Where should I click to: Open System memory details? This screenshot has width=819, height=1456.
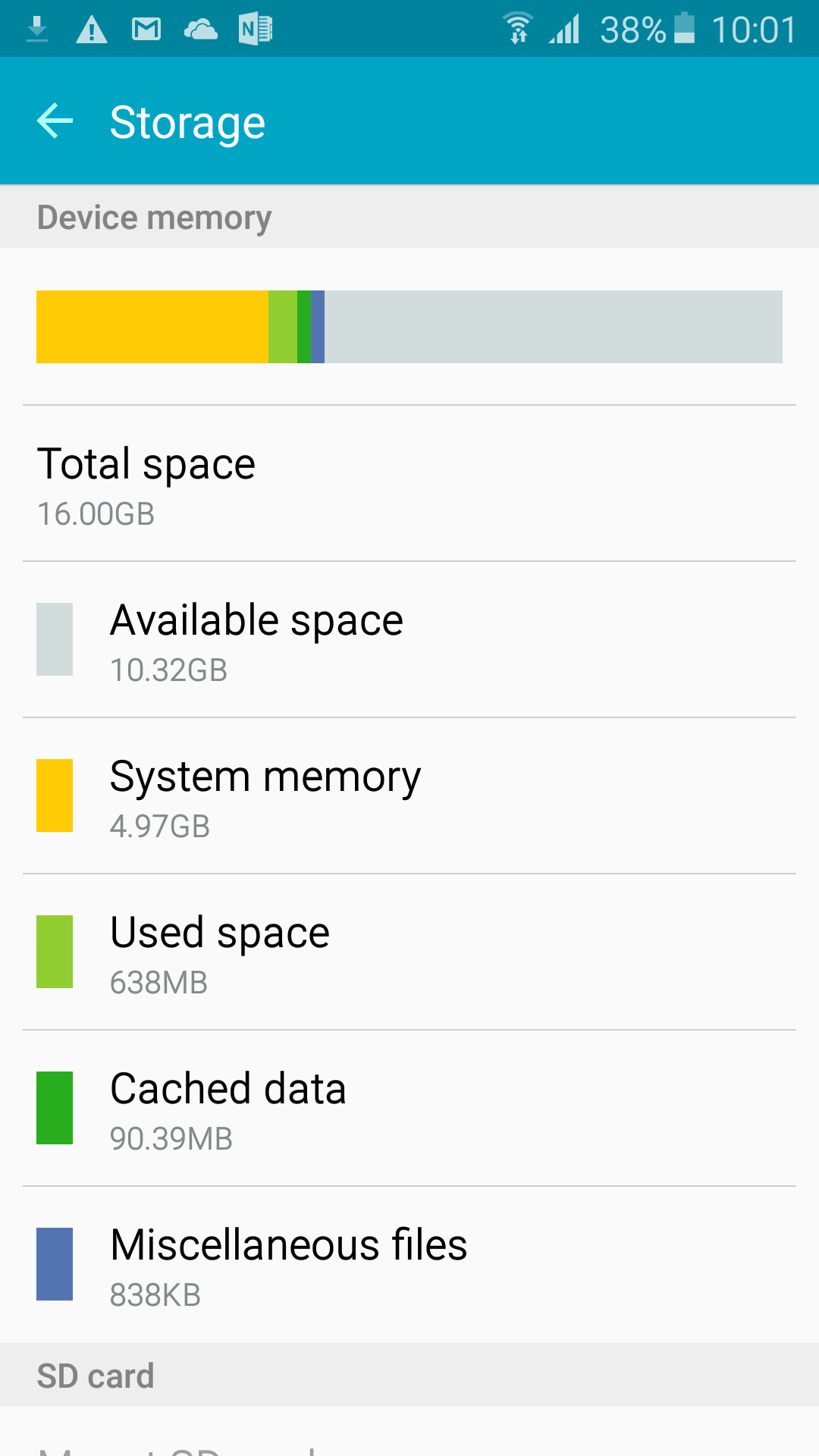point(409,796)
